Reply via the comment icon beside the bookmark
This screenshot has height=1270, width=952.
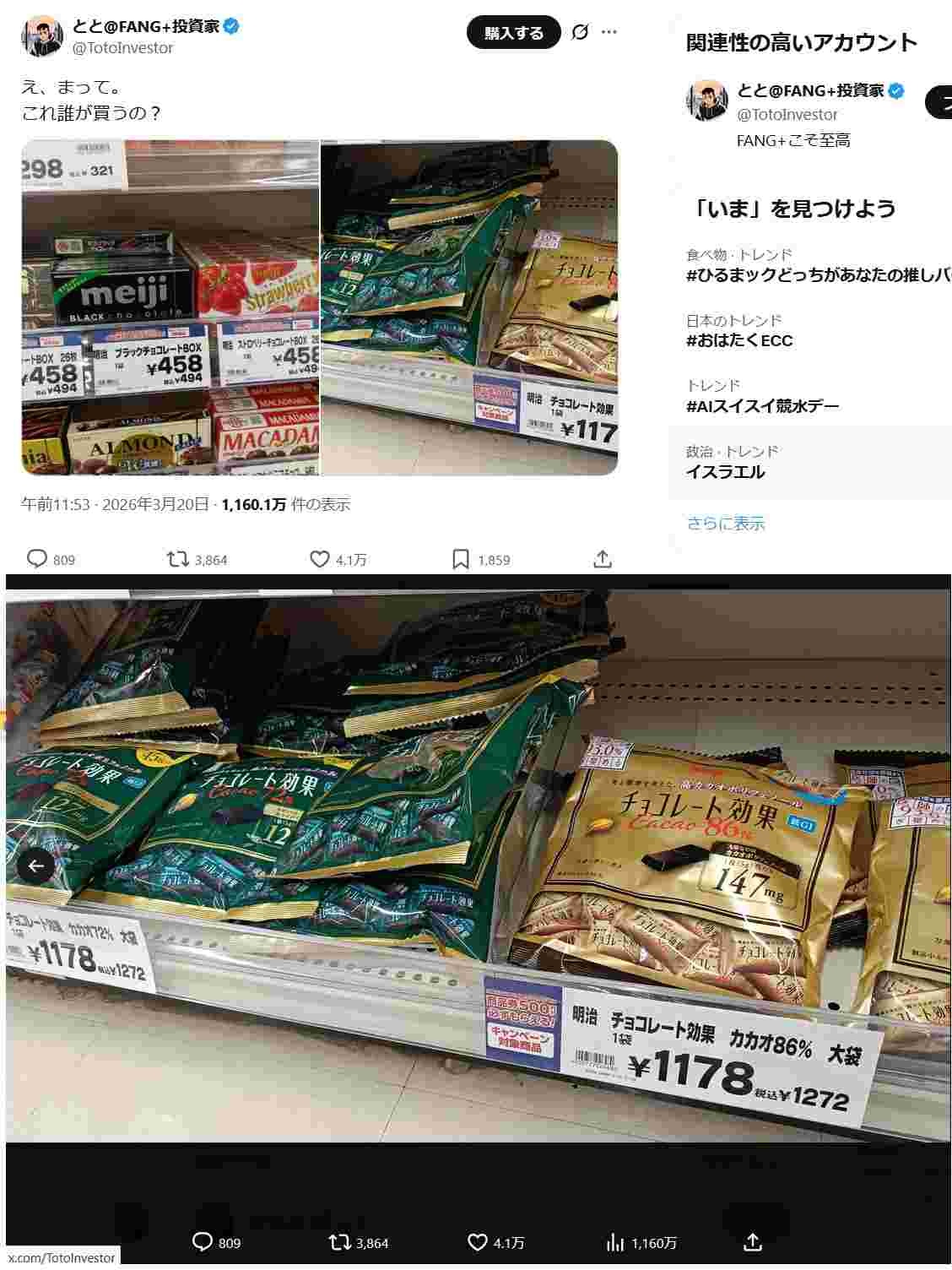coord(37,559)
